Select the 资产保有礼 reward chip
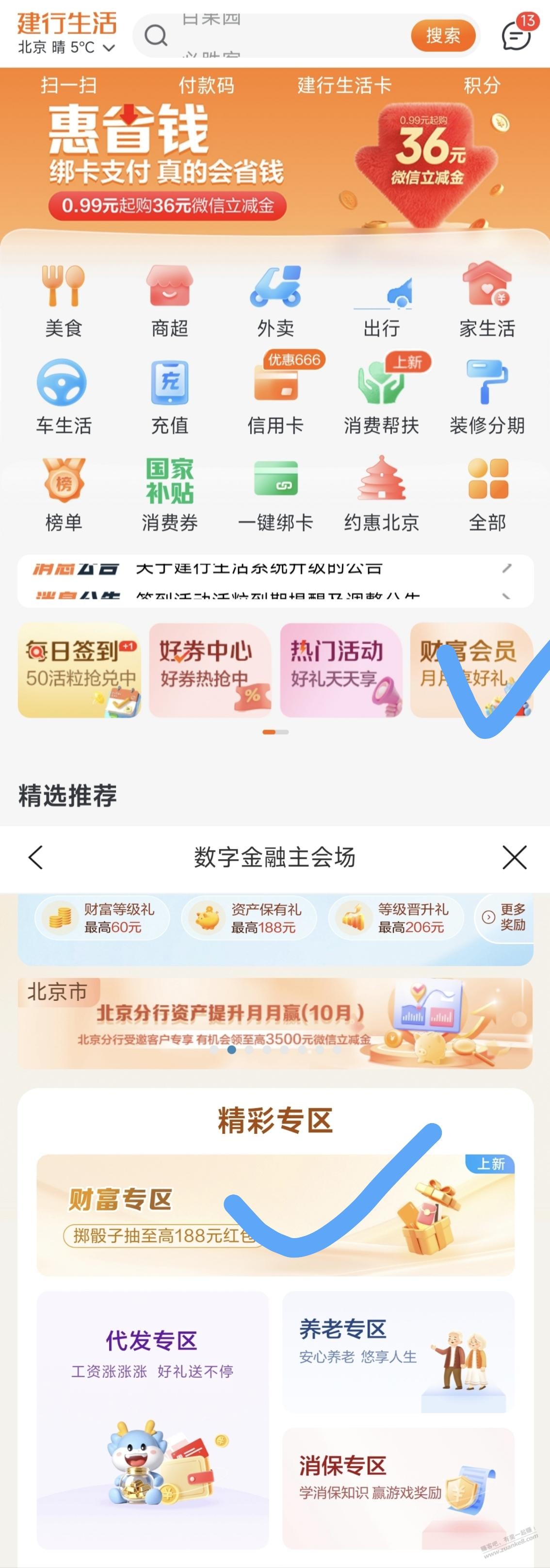This screenshot has height=1568, width=550. (x=249, y=918)
